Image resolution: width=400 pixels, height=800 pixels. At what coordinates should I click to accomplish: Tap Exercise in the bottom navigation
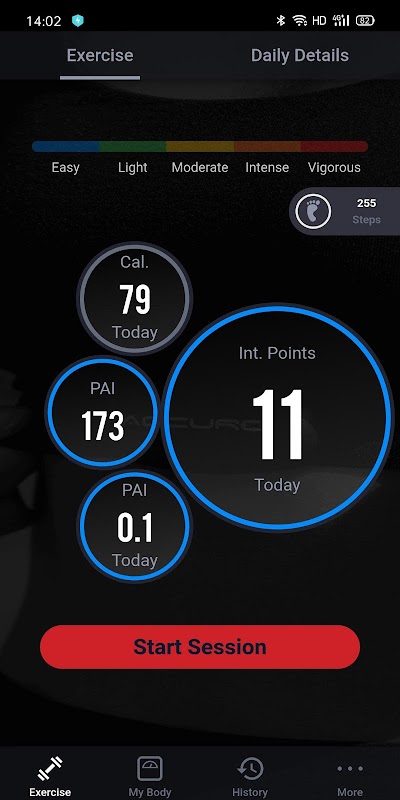click(50, 777)
